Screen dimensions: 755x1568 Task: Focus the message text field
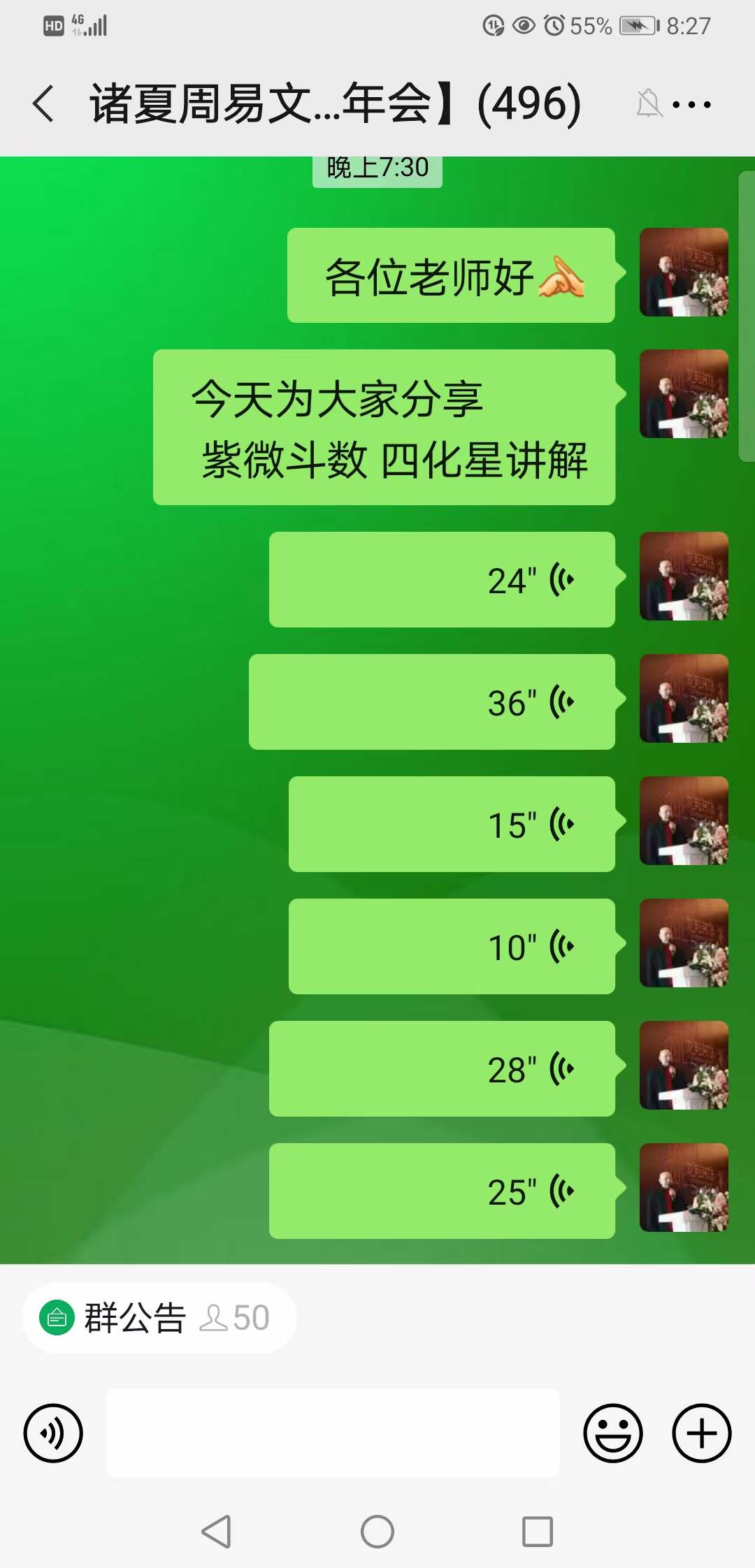[333, 1432]
